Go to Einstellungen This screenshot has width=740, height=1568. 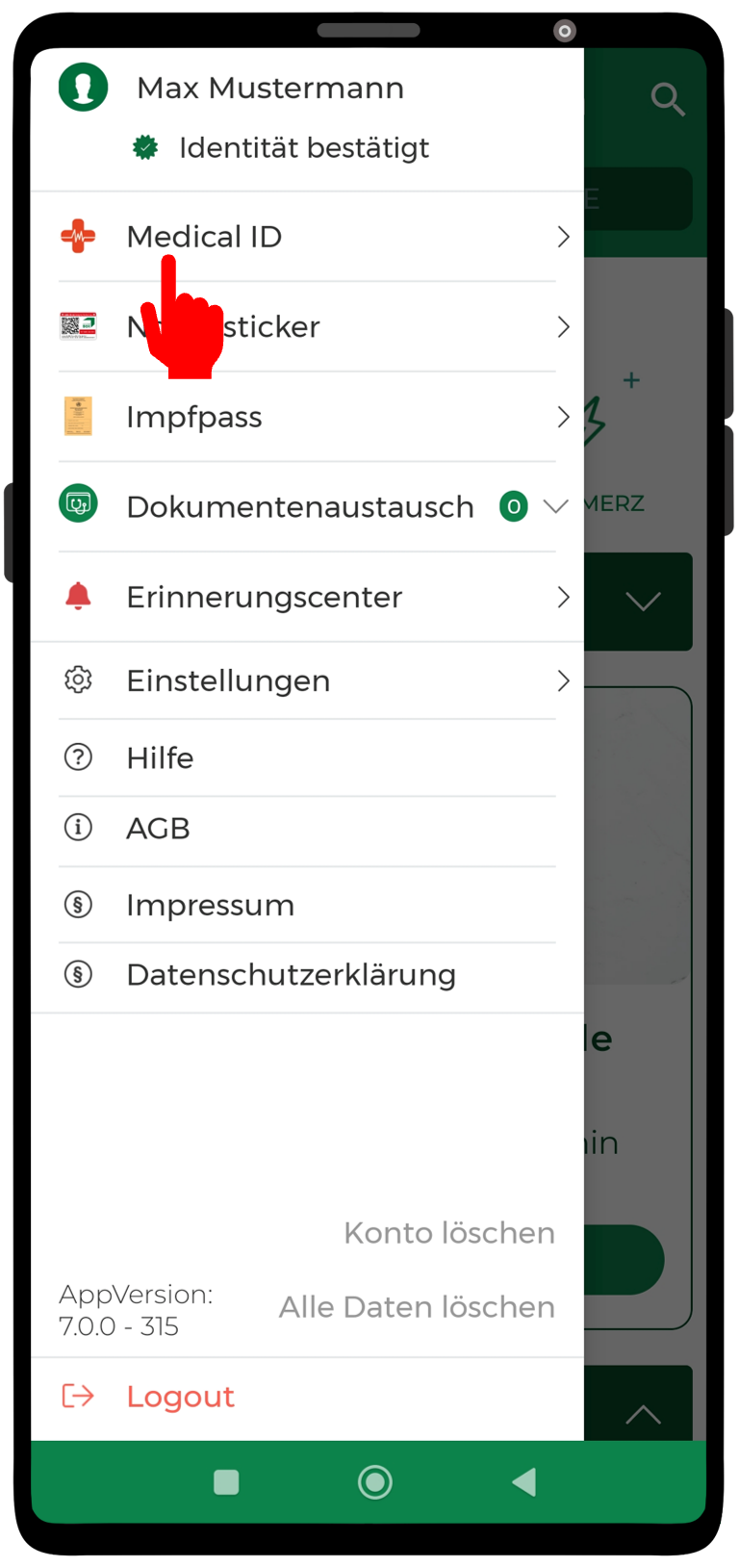(307, 681)
